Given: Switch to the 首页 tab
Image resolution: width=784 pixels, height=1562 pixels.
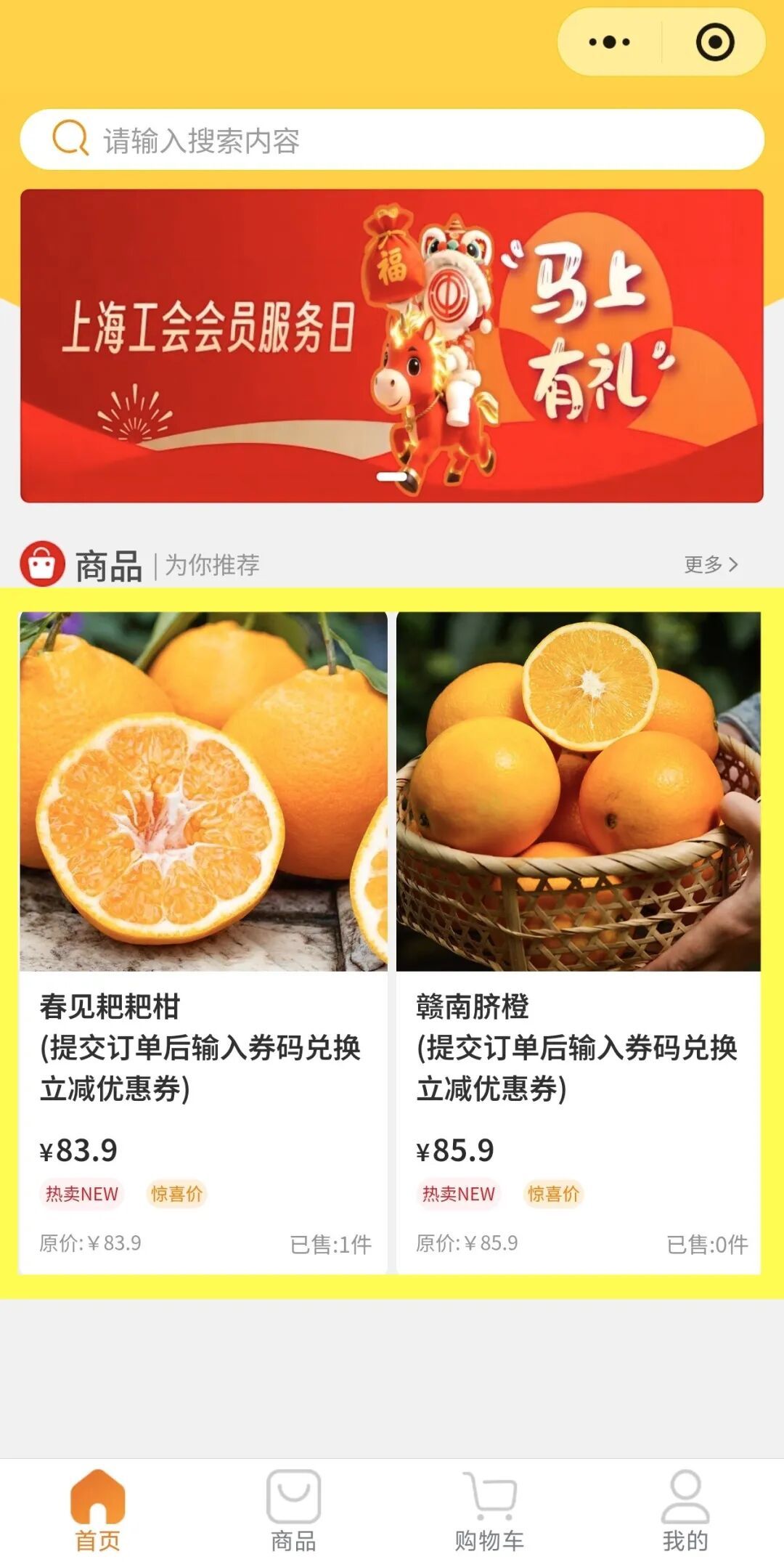Looking at the screenshot, I should [x=98, y=1510].
